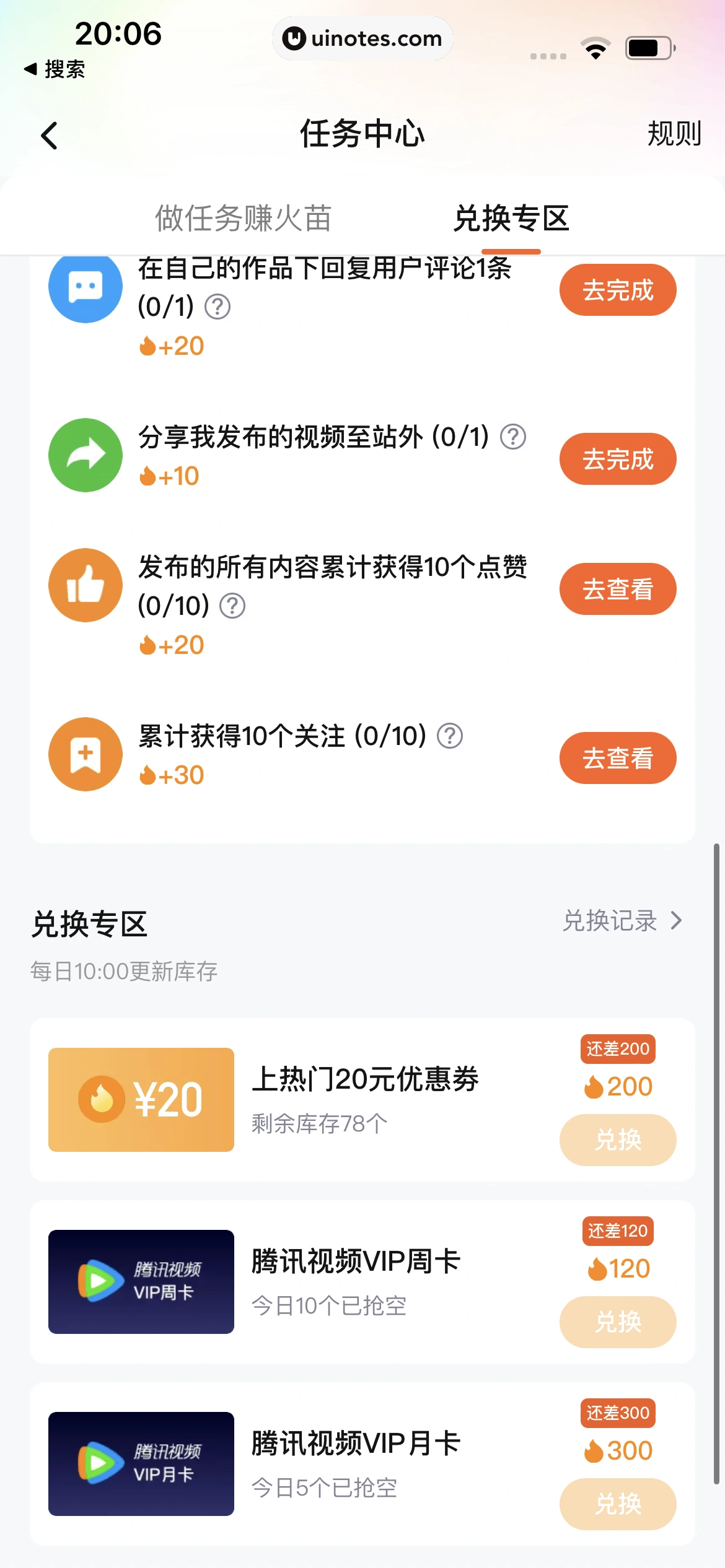
Task: Tap 去完成 for replying to user comments
Action: pos(617,290)
